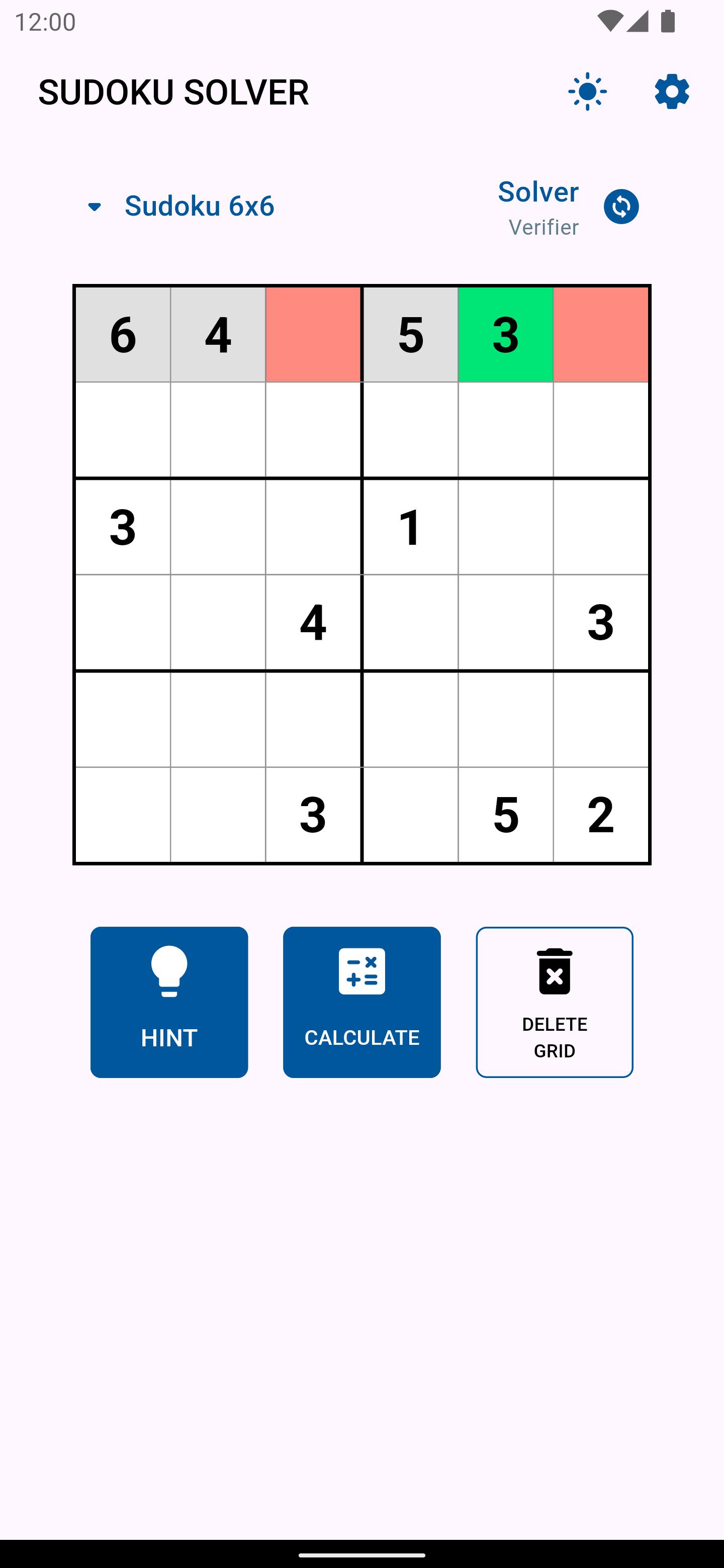724x1568 pixels.
Task: Toggle the light/dark theme sun icon
Action: 587,92
